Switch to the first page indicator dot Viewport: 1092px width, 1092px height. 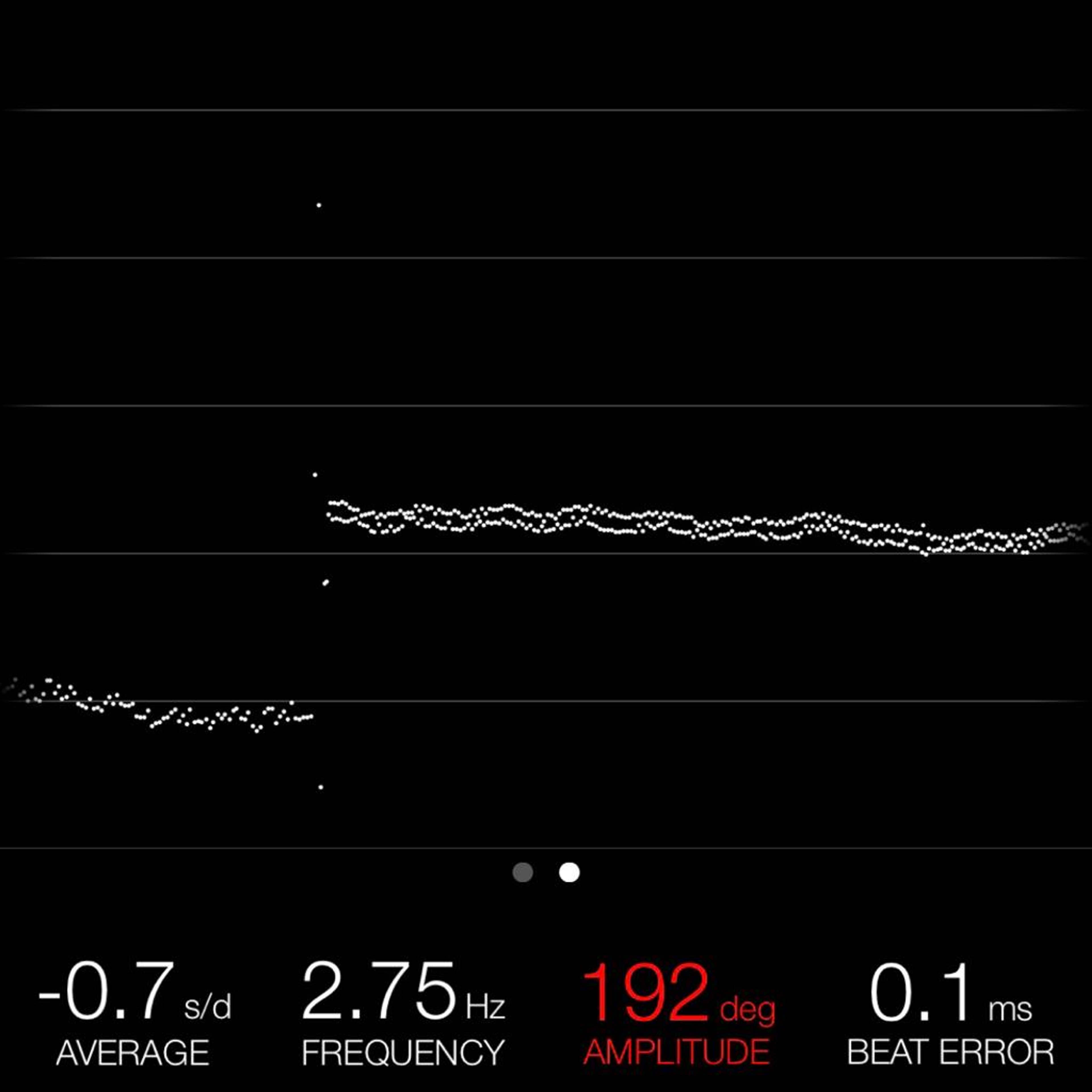coord(522,872)
